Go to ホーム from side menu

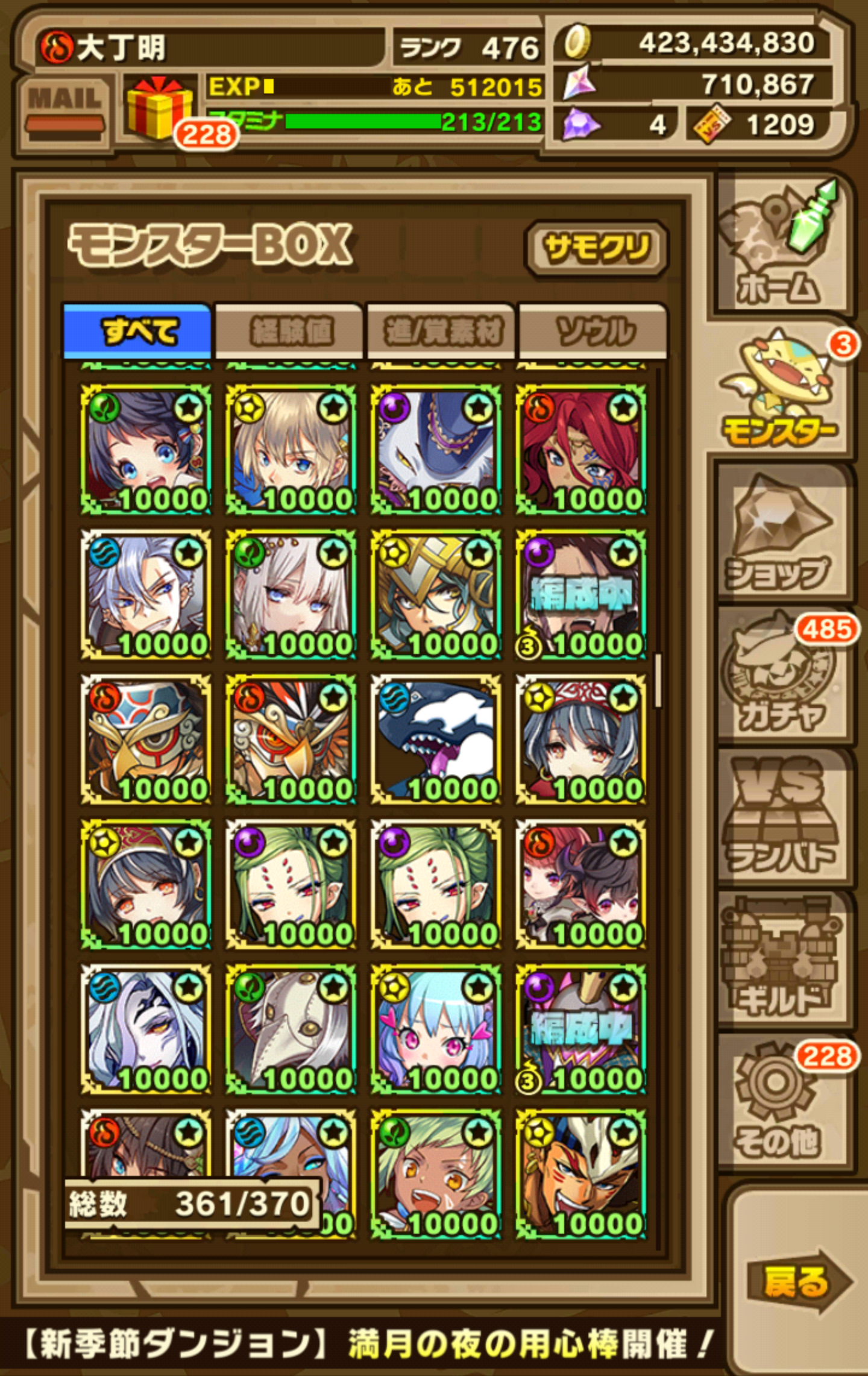coord(781,247)
